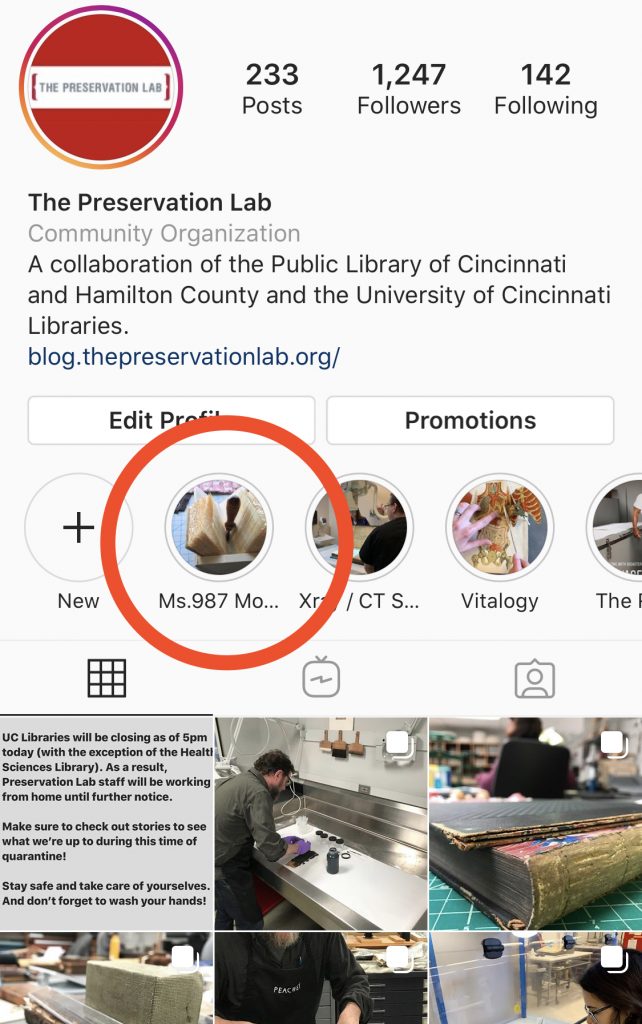The width and height of the screenshot is (642, 1024).
Task: Open the Xray / CT highlight
Action: click(359, 528)
